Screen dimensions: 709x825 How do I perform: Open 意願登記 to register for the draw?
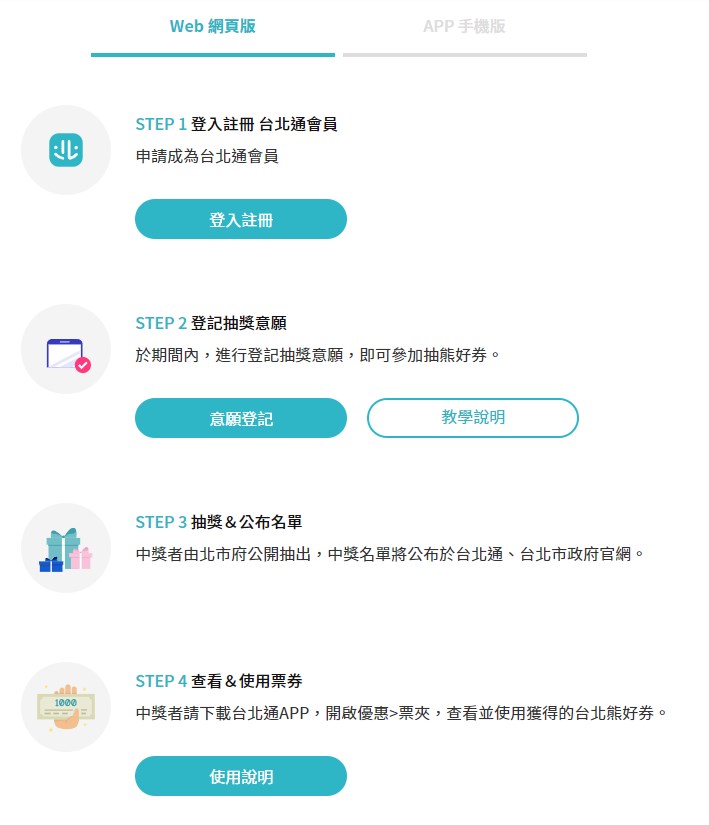tap(241, 419)
